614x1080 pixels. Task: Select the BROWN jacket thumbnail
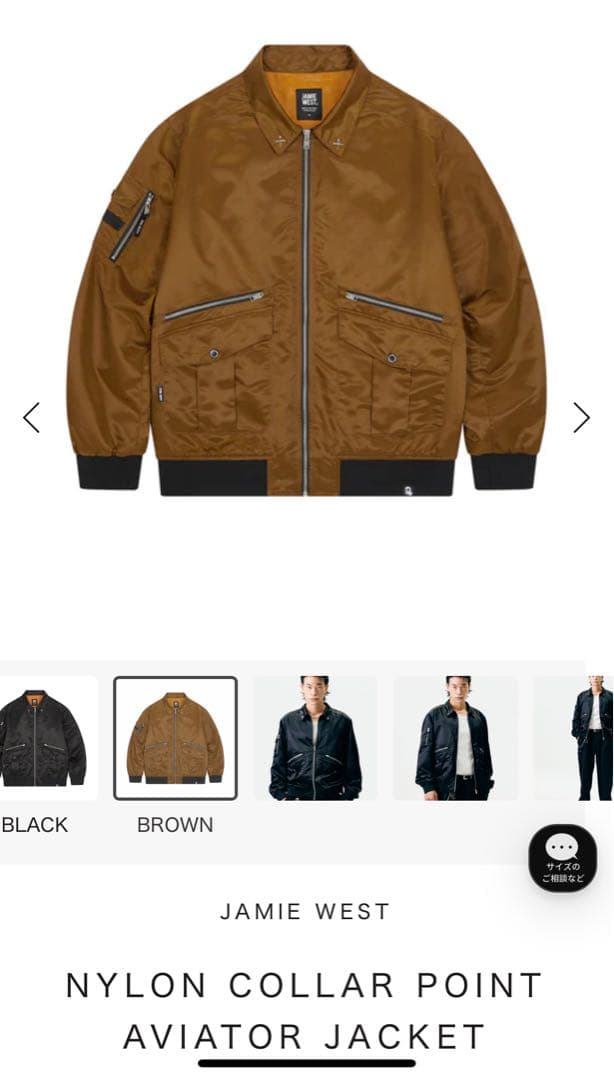175,738
